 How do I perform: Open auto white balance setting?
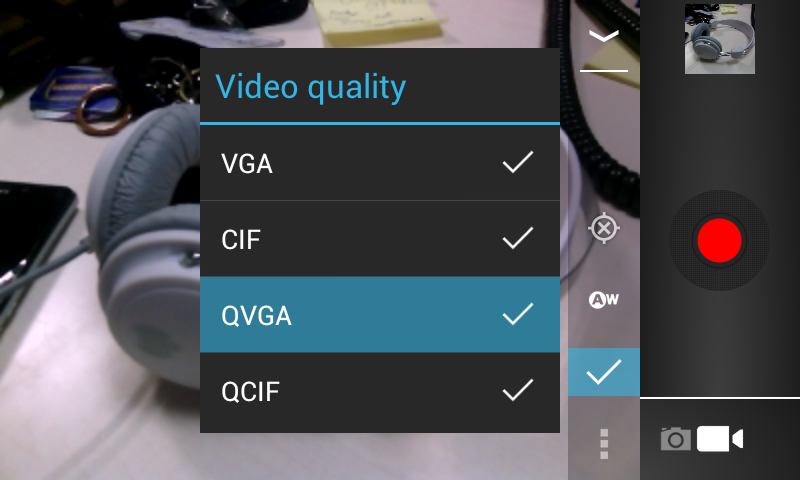[604, 299]
